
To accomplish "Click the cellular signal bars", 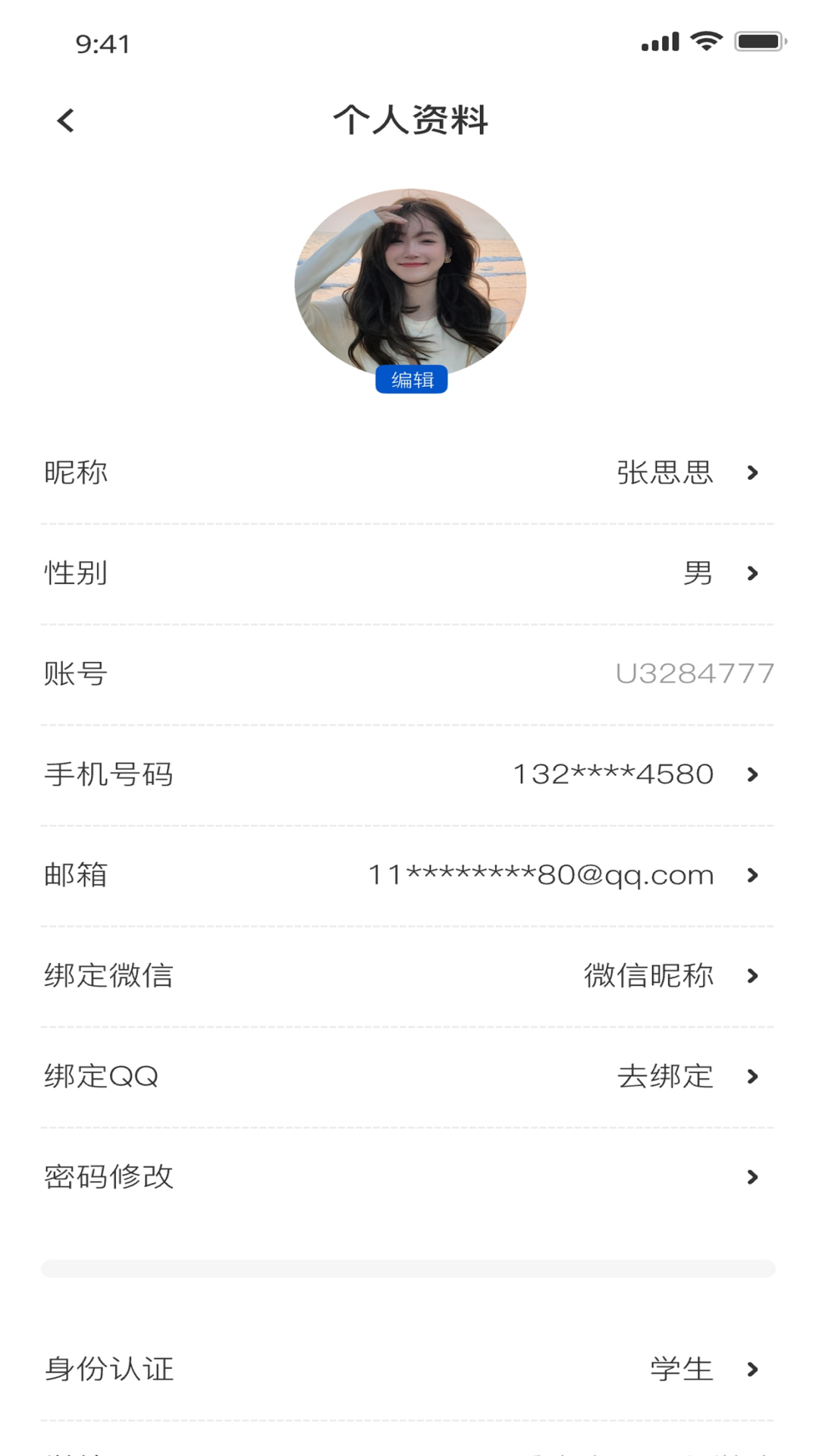I will click(x=658, y=42).
